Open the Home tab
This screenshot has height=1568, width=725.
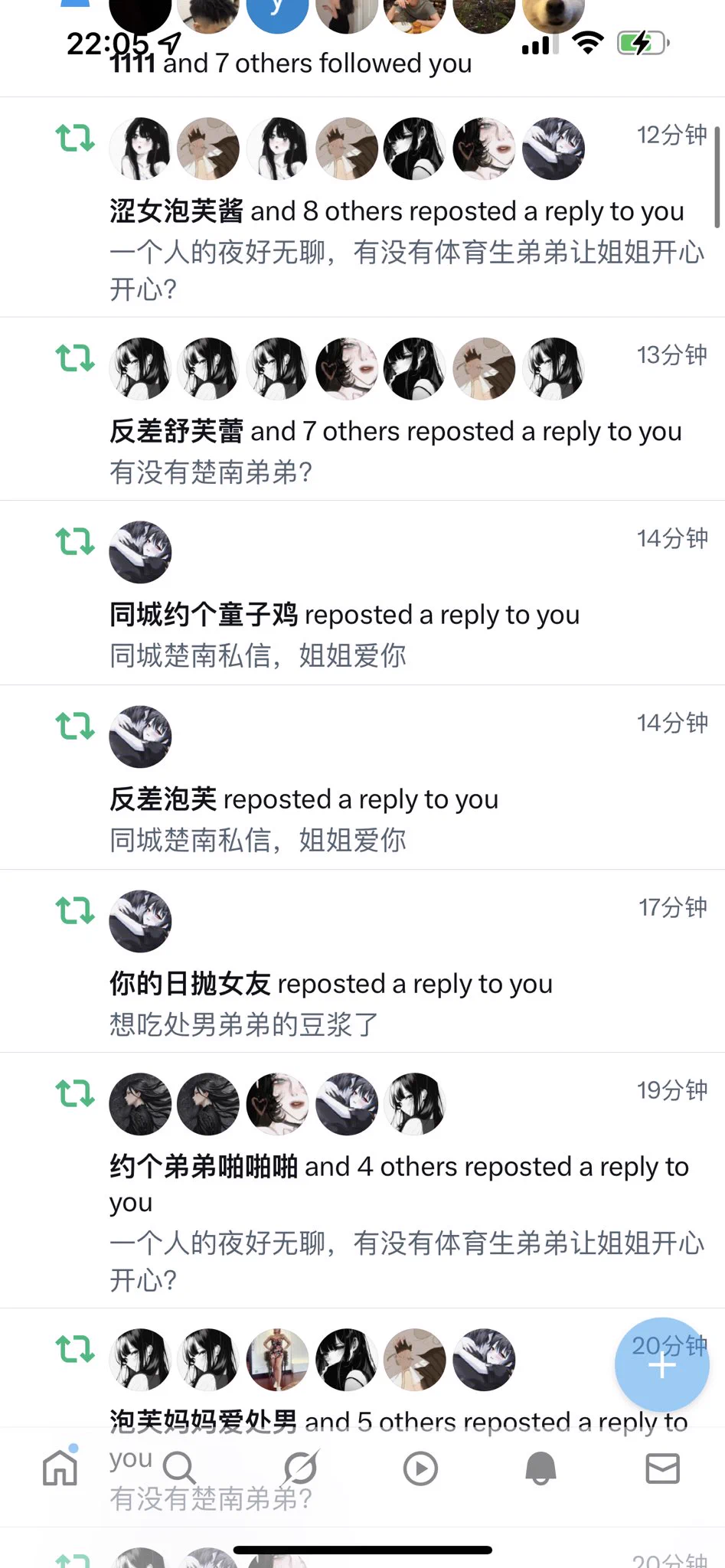(60, 1468)
